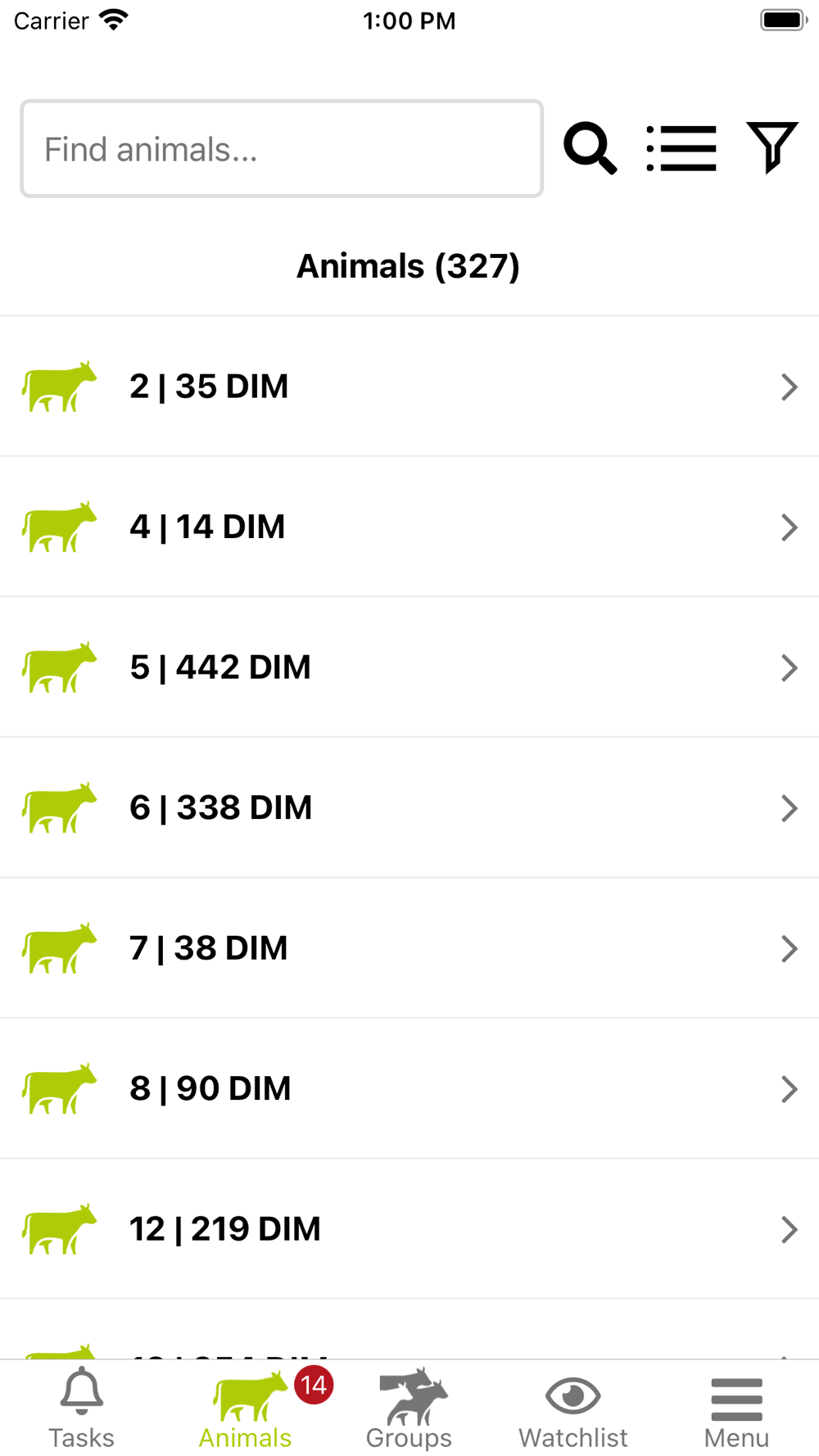Switch to the Tasks tab
The width and height of the screenshot is (819, 1456).
pyautogui.click(x=82, y=1409)
